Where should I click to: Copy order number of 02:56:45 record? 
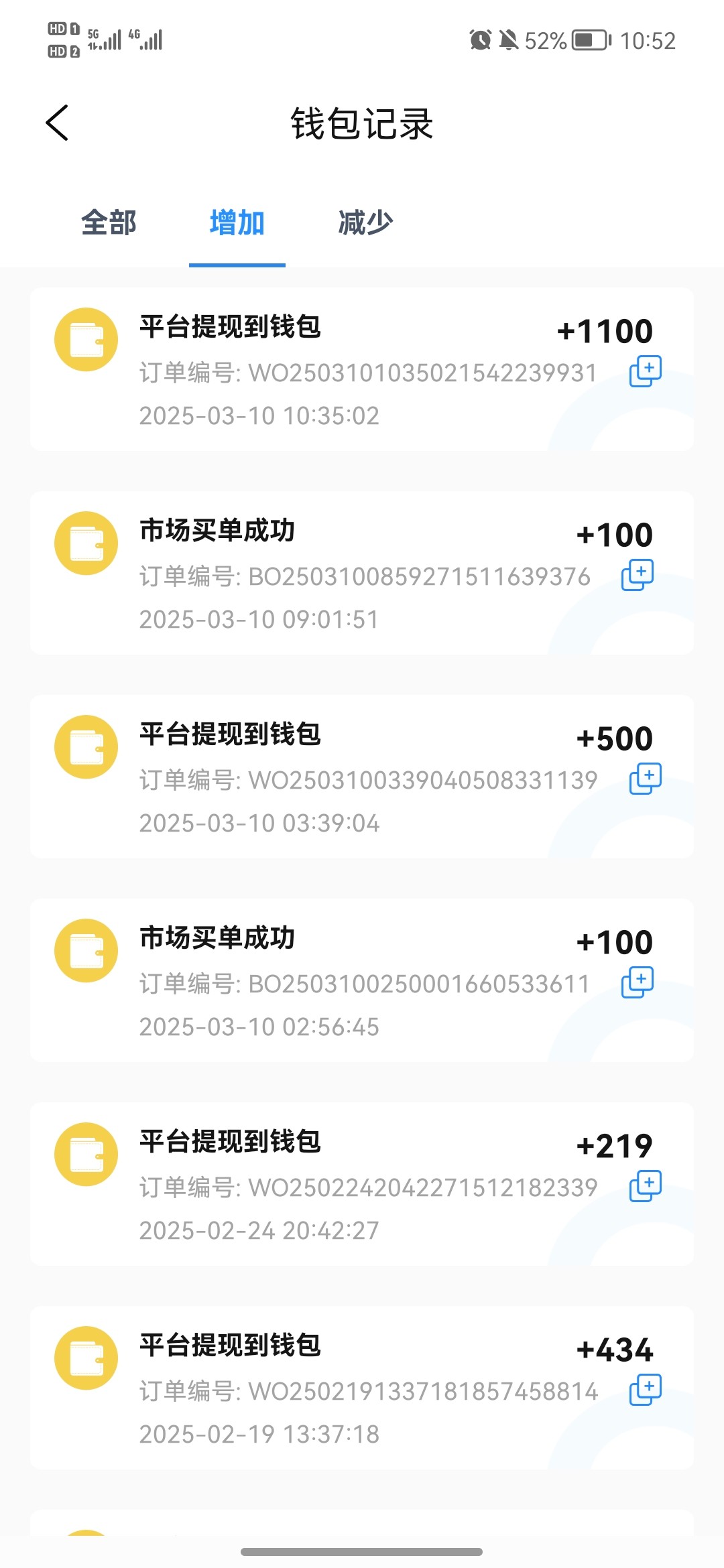(638, 982)
